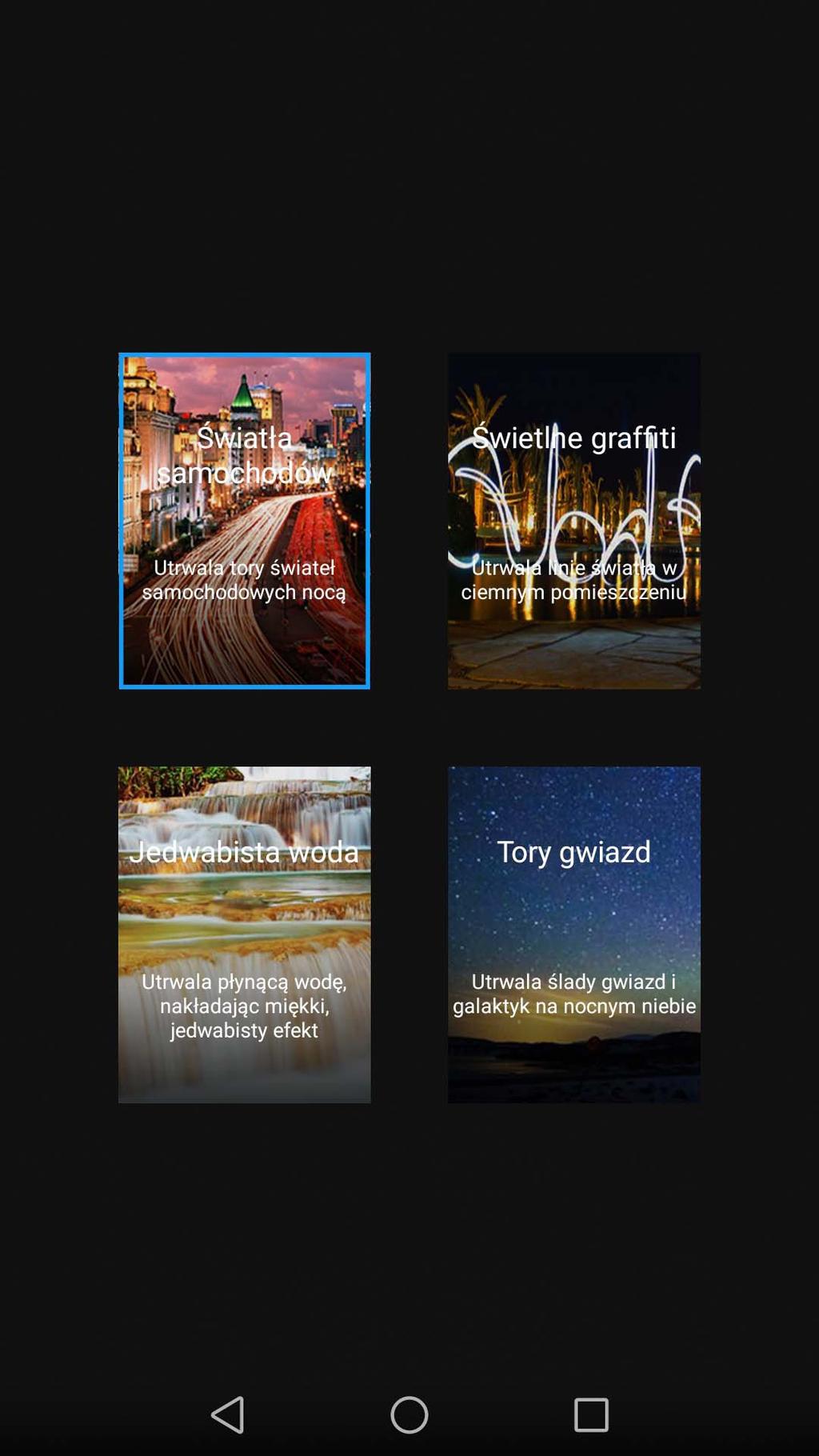This screenshot has height=1456, width=819.
Task: Pick the Tory gwiazd mode
Action: coord(574,935)
